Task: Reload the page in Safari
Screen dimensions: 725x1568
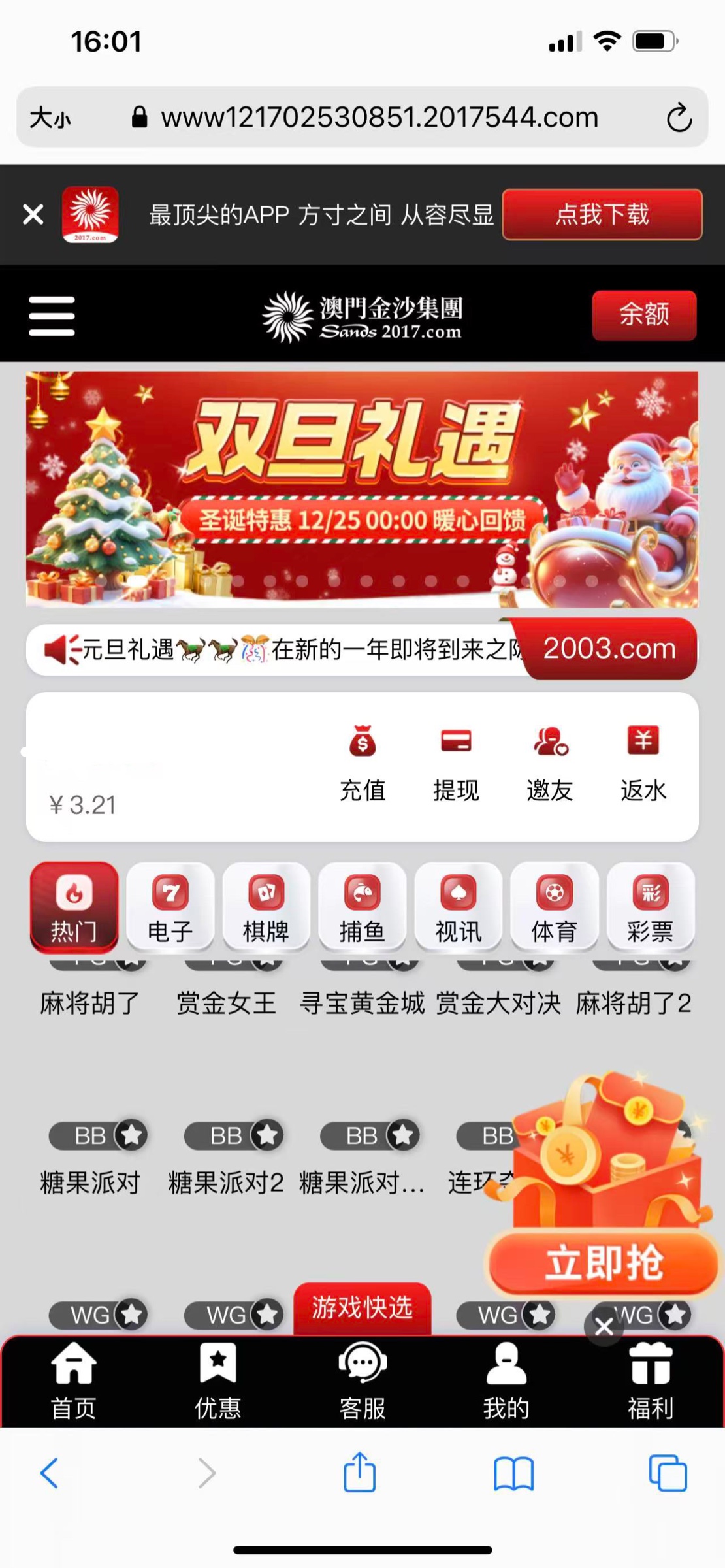Action: click(x=679, y=118)
